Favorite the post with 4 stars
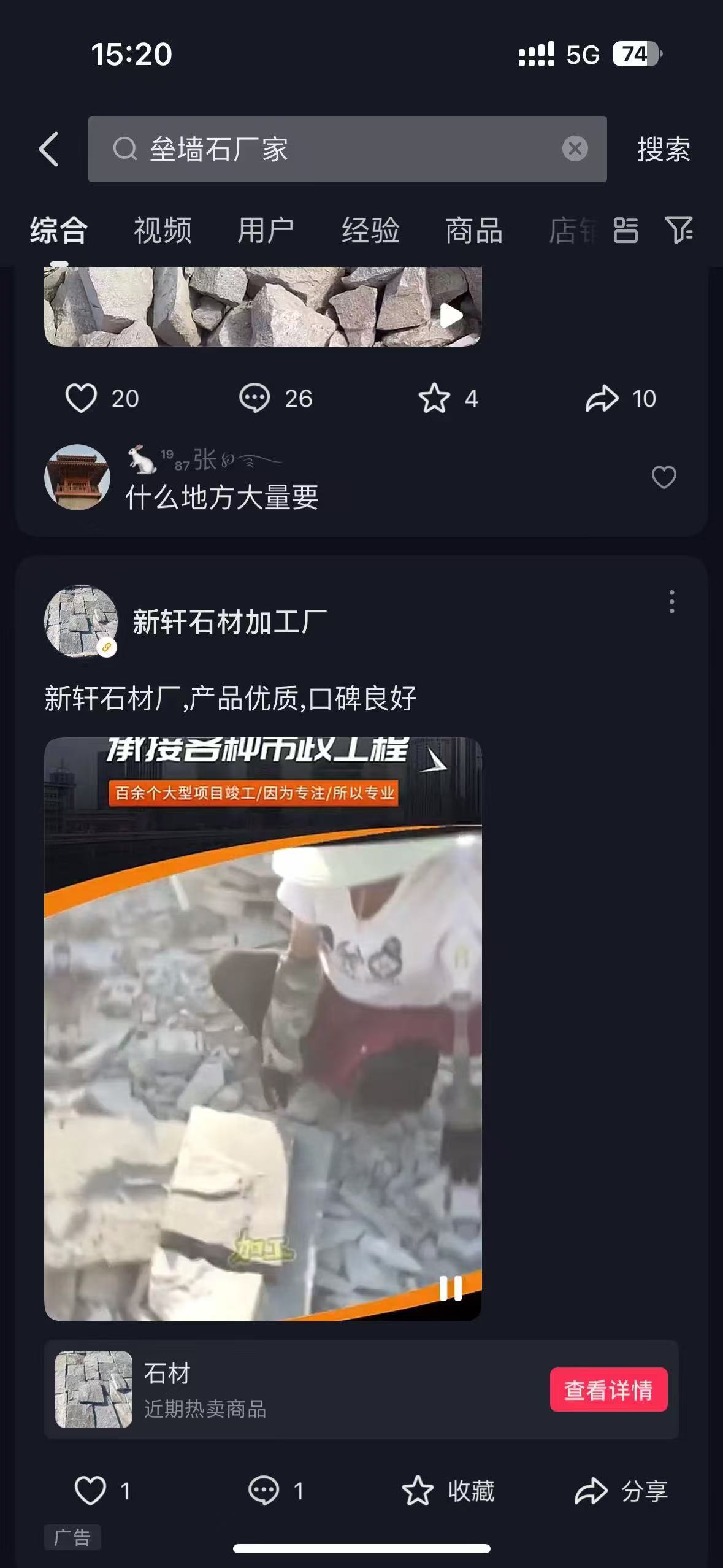Image resolution: width=723 pixels, height=1568 pixels. pos(434,399)
